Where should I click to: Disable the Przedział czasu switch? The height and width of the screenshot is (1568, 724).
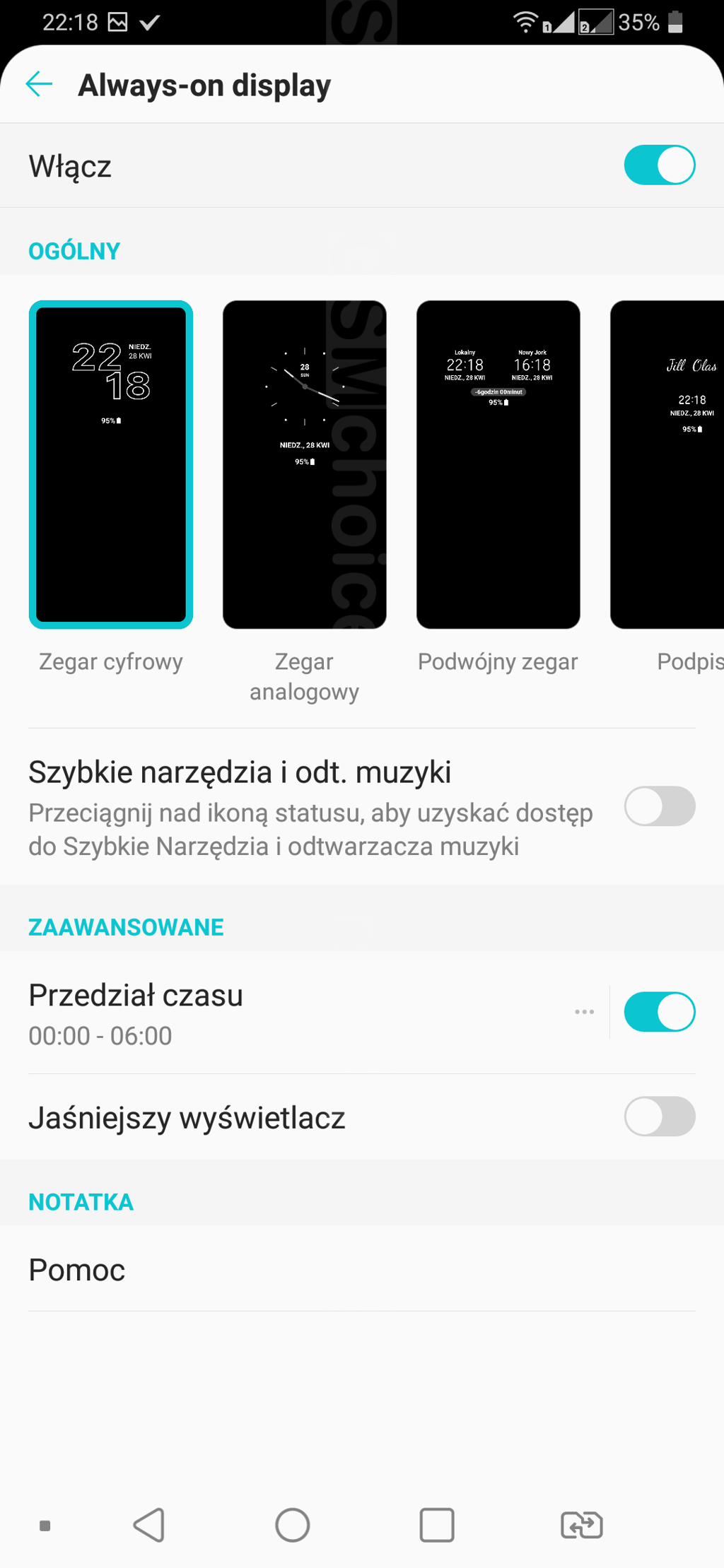[659, 1012]
